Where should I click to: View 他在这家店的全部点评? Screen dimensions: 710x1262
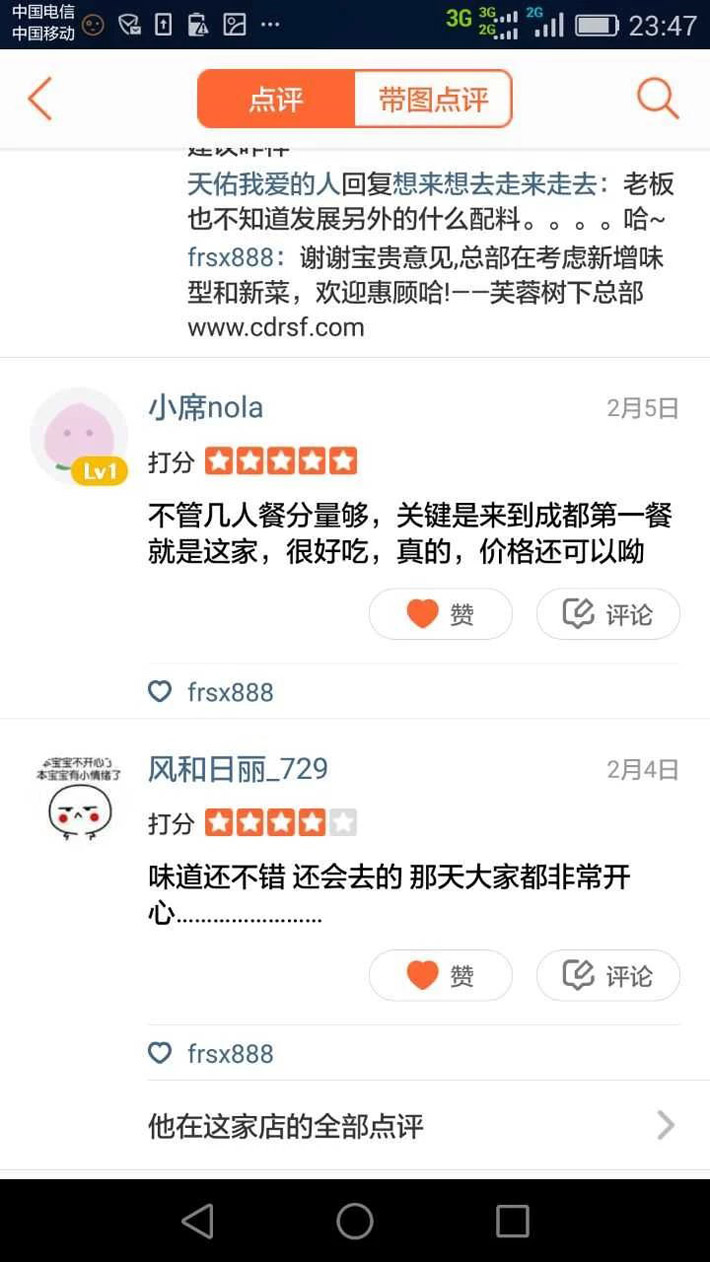tap(412, 1126)
